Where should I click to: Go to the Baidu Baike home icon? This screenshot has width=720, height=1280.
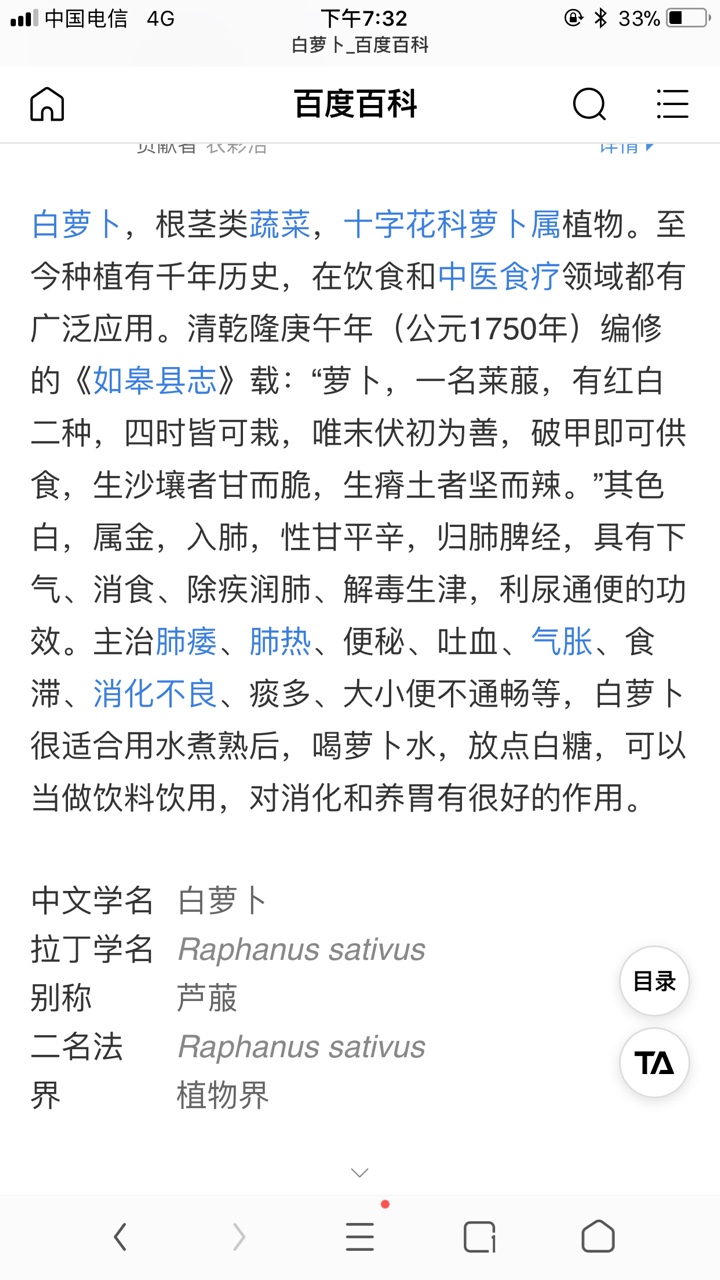pyautogui.click(x=47, y=104)
